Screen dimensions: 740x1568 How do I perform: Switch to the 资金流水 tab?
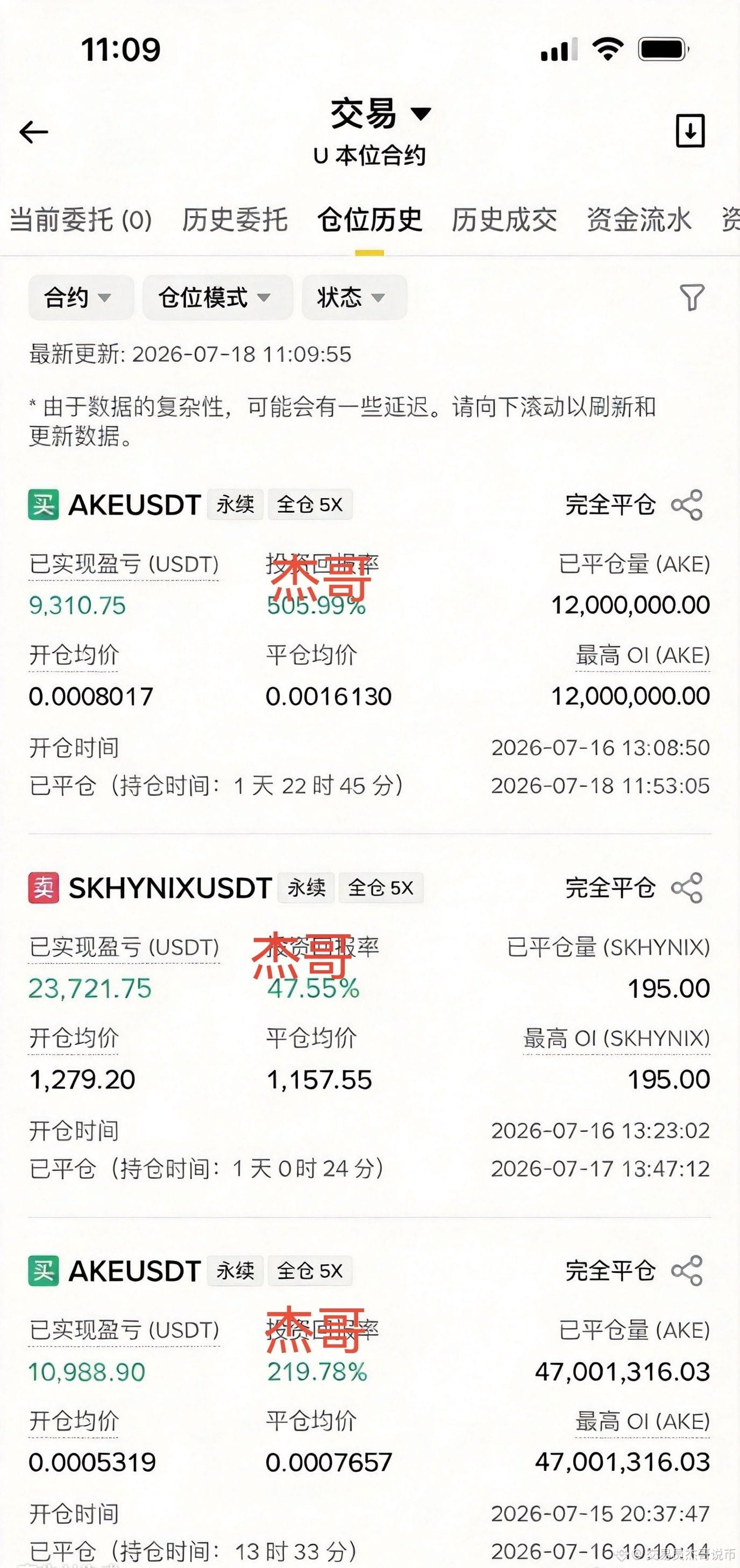coord(639,220)
